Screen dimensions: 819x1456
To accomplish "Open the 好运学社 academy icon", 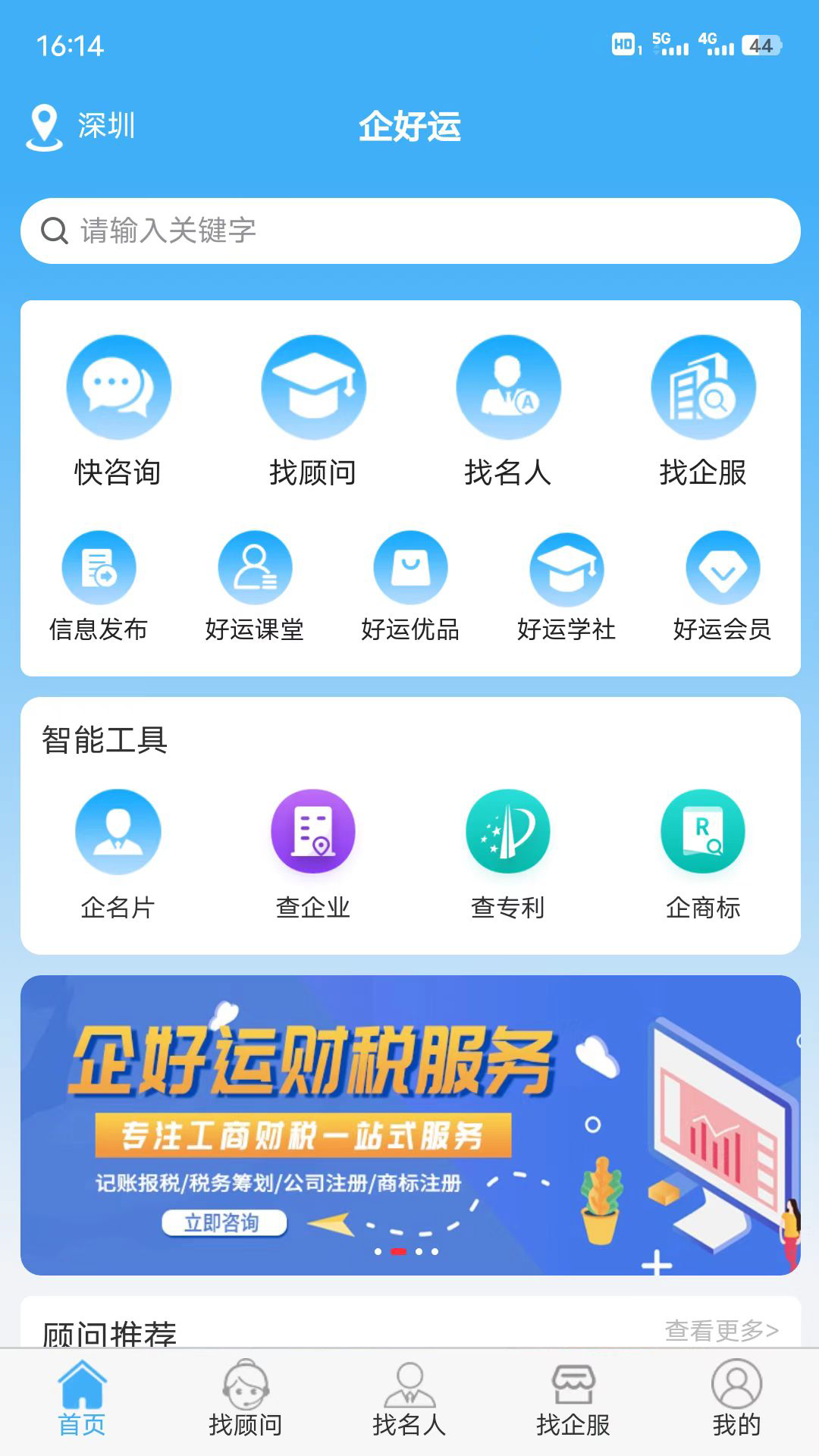I will point(566,566).
